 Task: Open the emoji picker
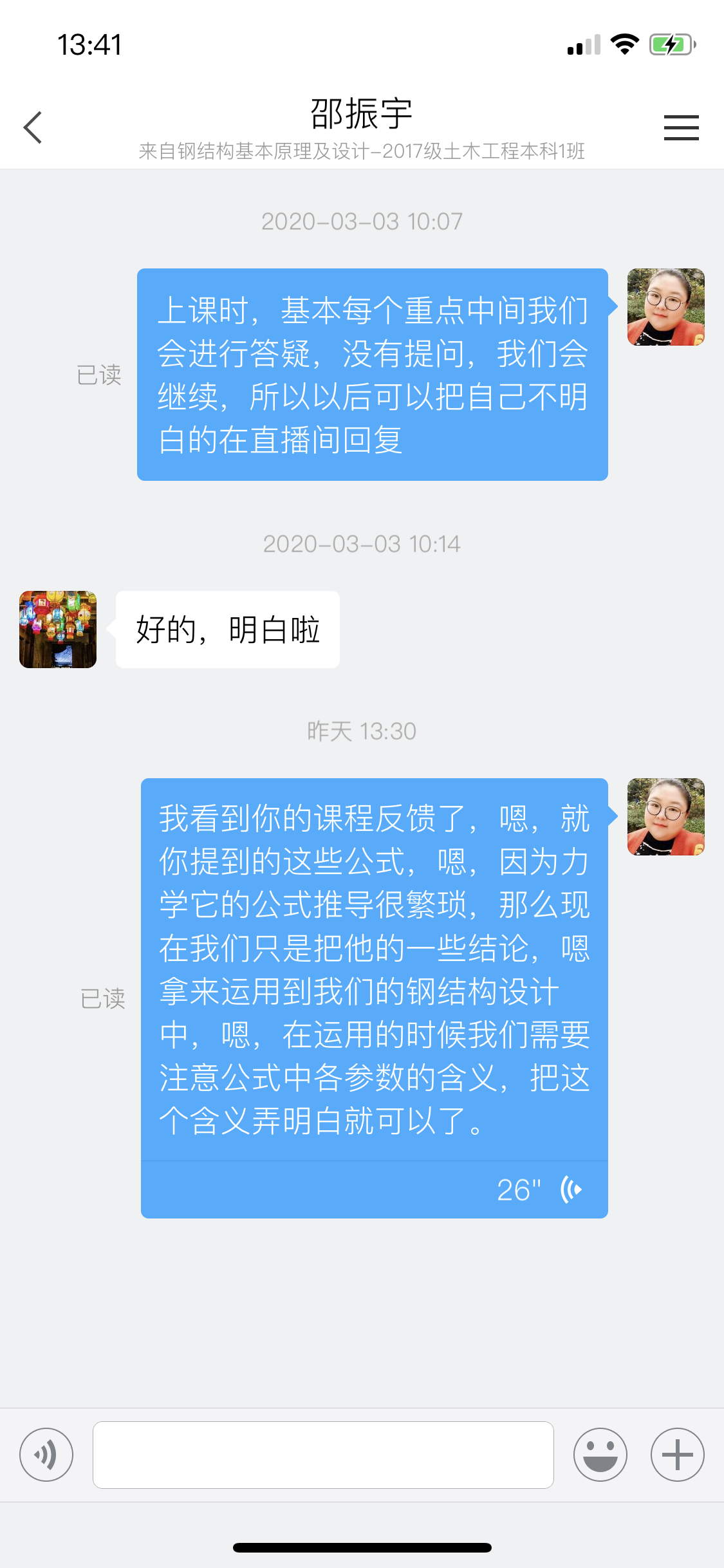[600, 1455]
